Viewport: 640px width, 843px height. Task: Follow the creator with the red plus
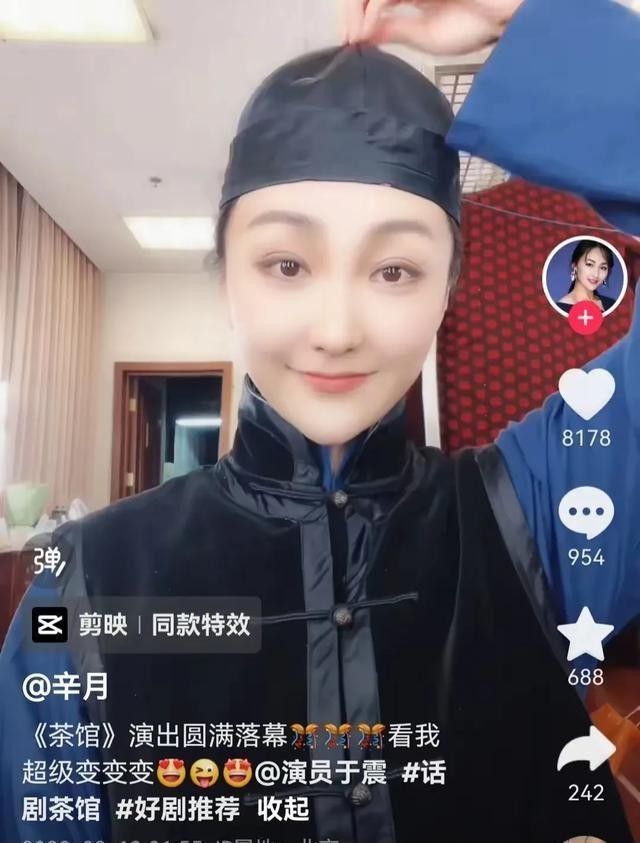tap(585, 318)
